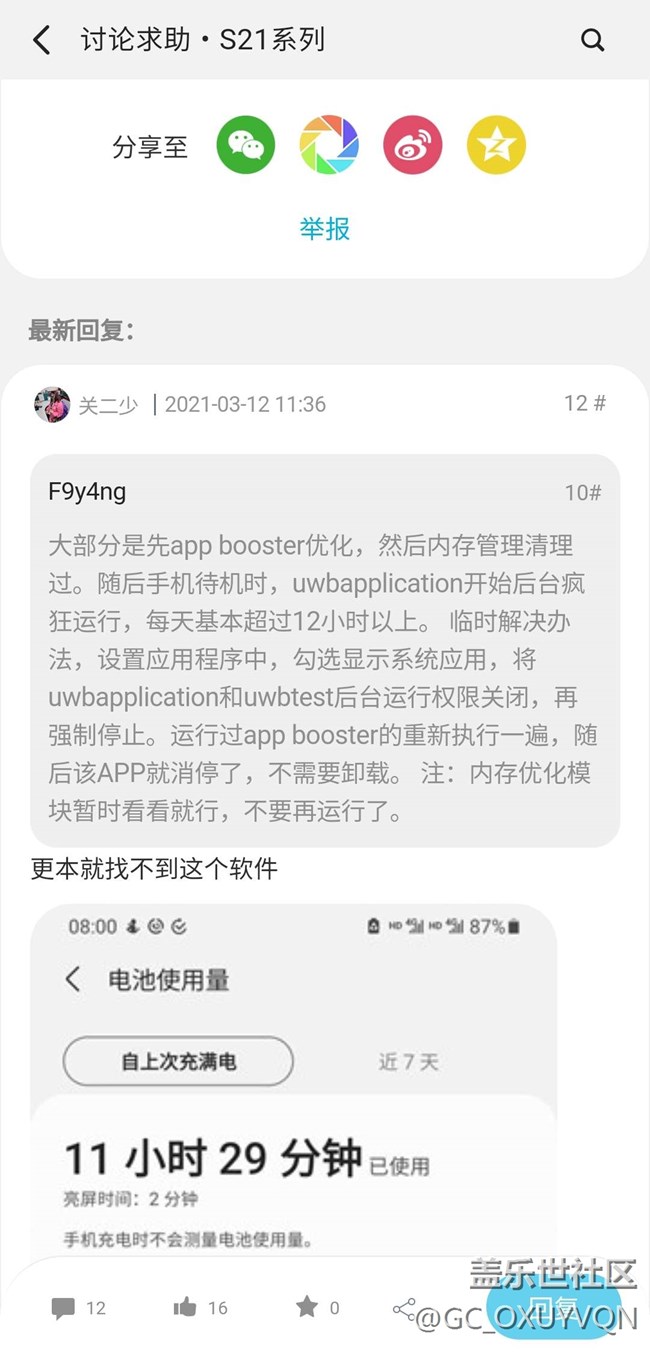Viewport: 650px width, 1354px height.
Task: Share the post to WeChat
Action: coord(245,146)
